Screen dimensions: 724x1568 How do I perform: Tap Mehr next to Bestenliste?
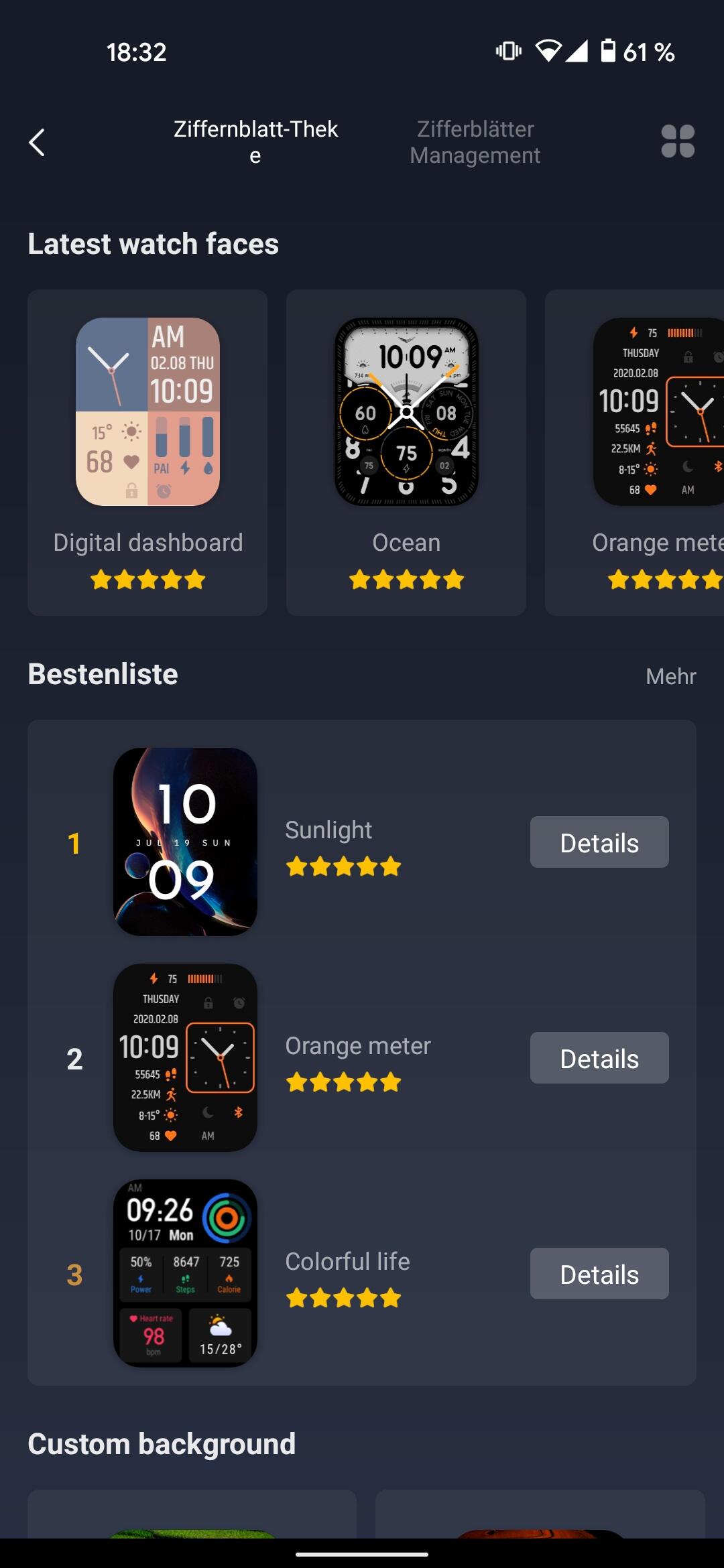[x=670, y=676]
